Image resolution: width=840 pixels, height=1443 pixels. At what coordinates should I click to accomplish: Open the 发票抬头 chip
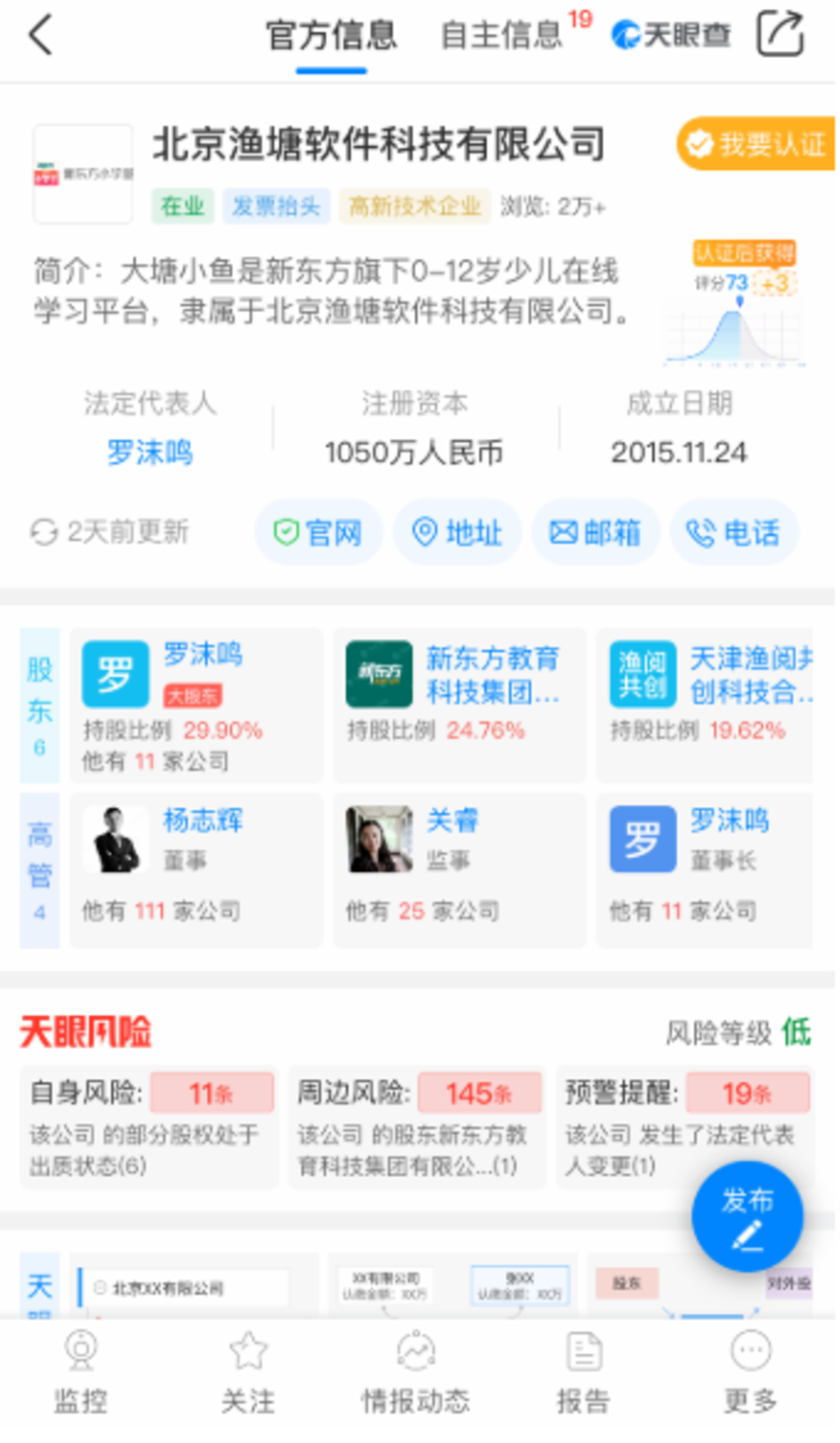coord(276,206)
